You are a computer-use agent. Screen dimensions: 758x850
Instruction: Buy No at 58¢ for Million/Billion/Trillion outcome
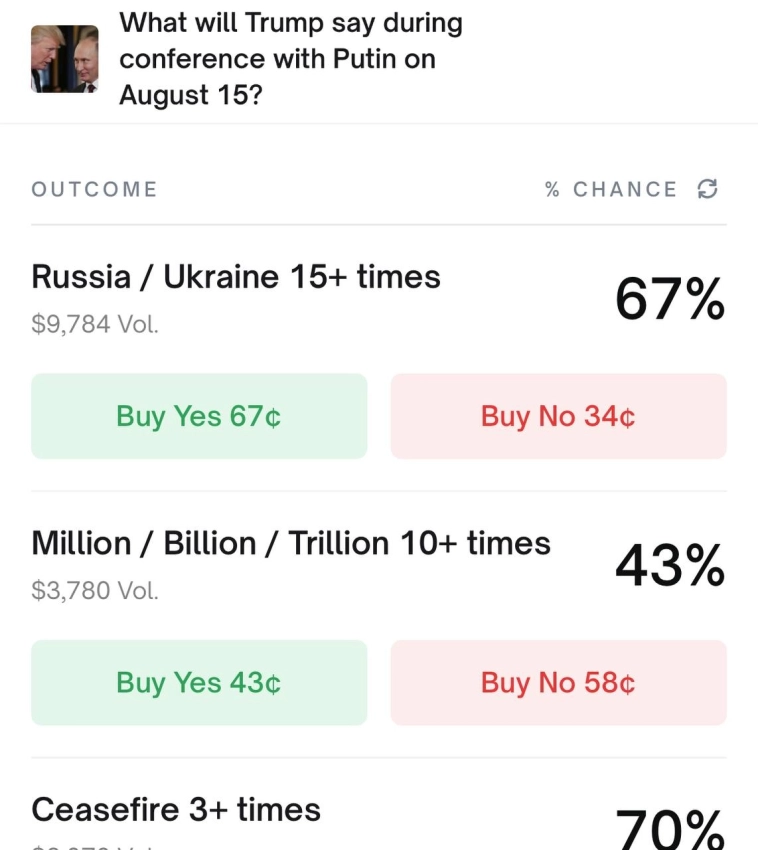tap(557, 683)
